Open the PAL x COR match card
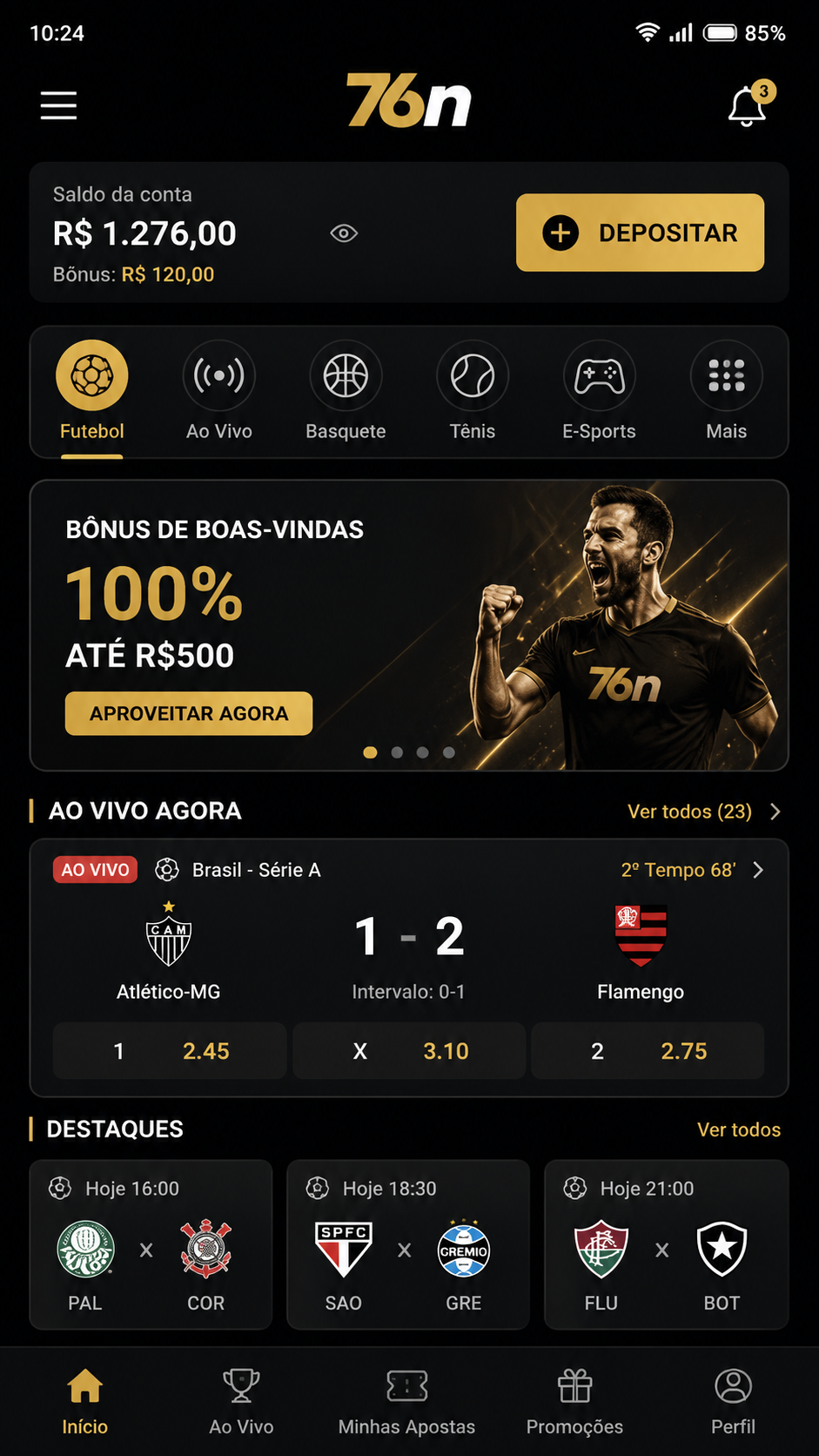 coord(151,1244)
